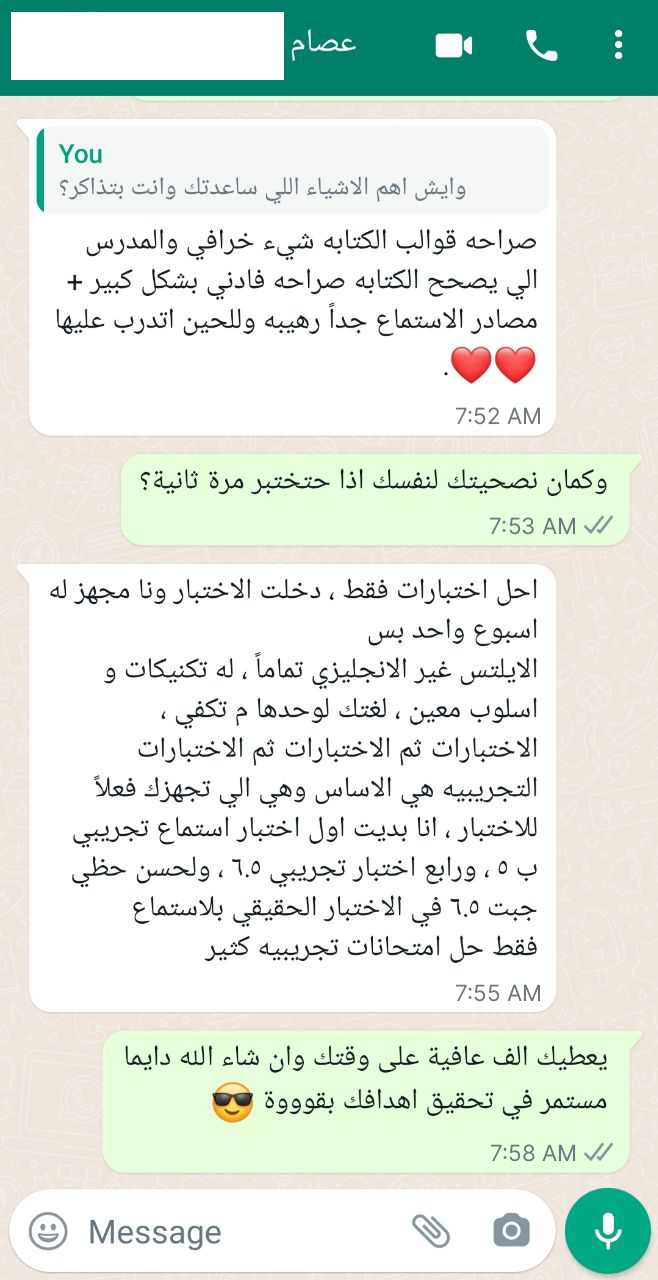Tap the voice message microphone button

pyautogui.click(x=607, y=1231)
